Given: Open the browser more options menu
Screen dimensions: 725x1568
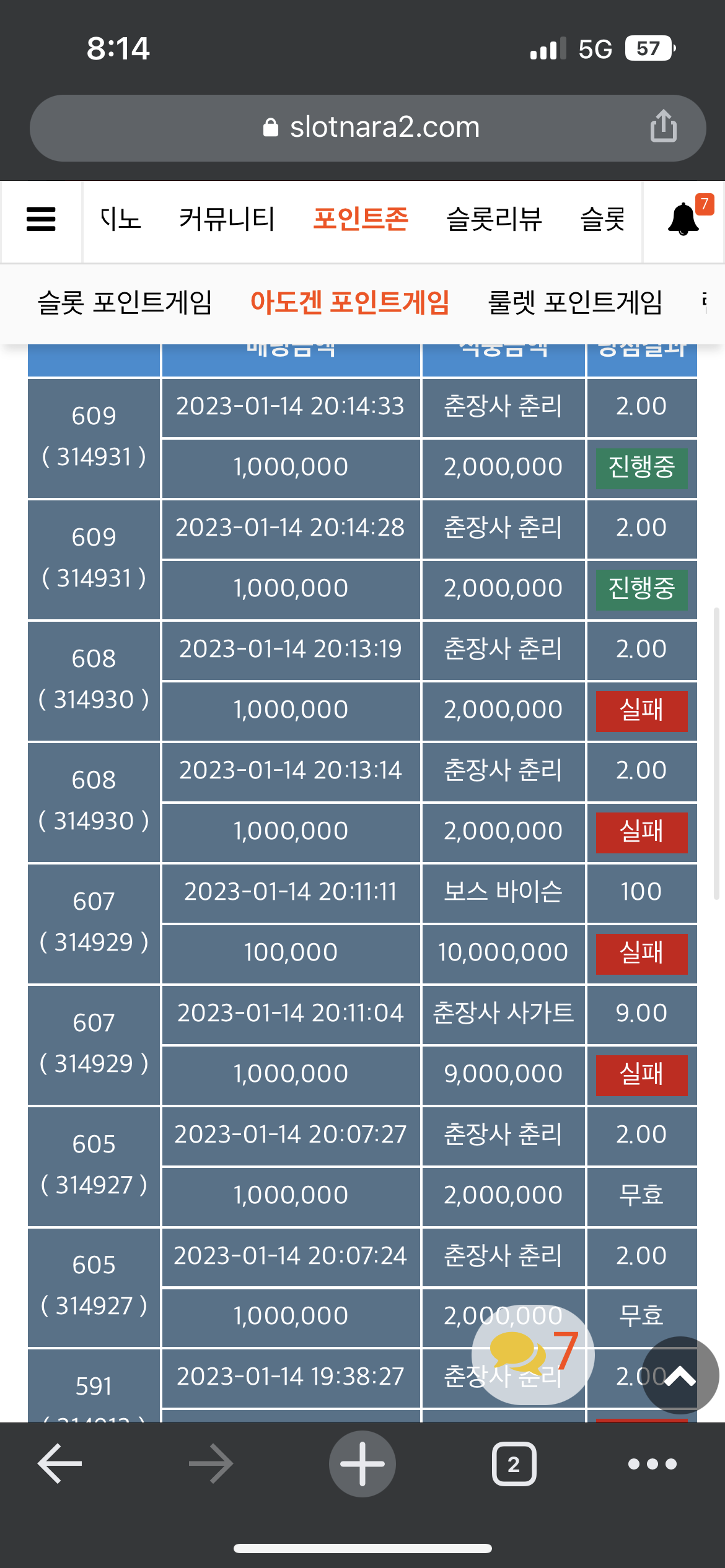Looking at the screenshot, I should point(652,1464).
